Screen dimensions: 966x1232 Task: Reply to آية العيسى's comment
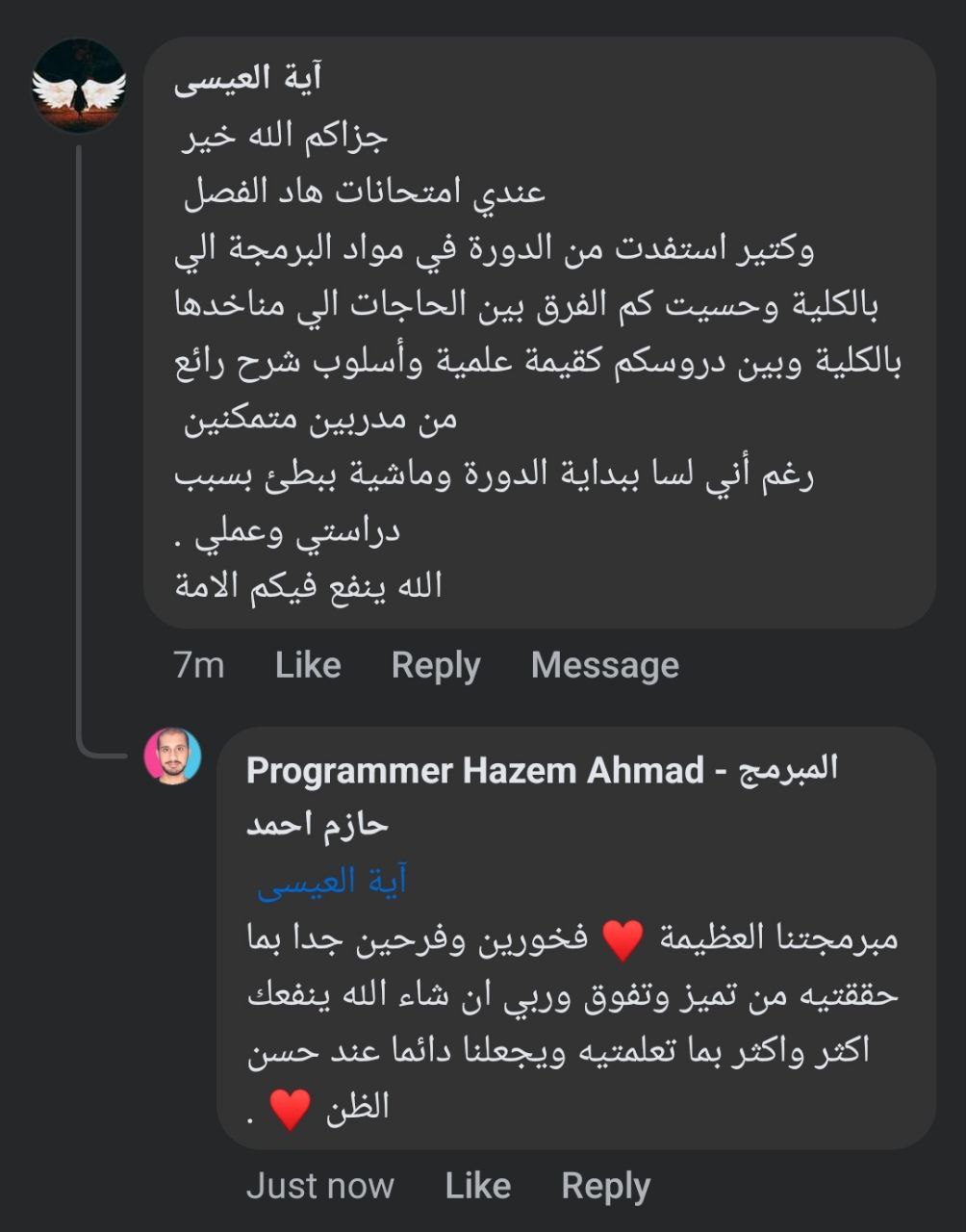coord(436,665)
